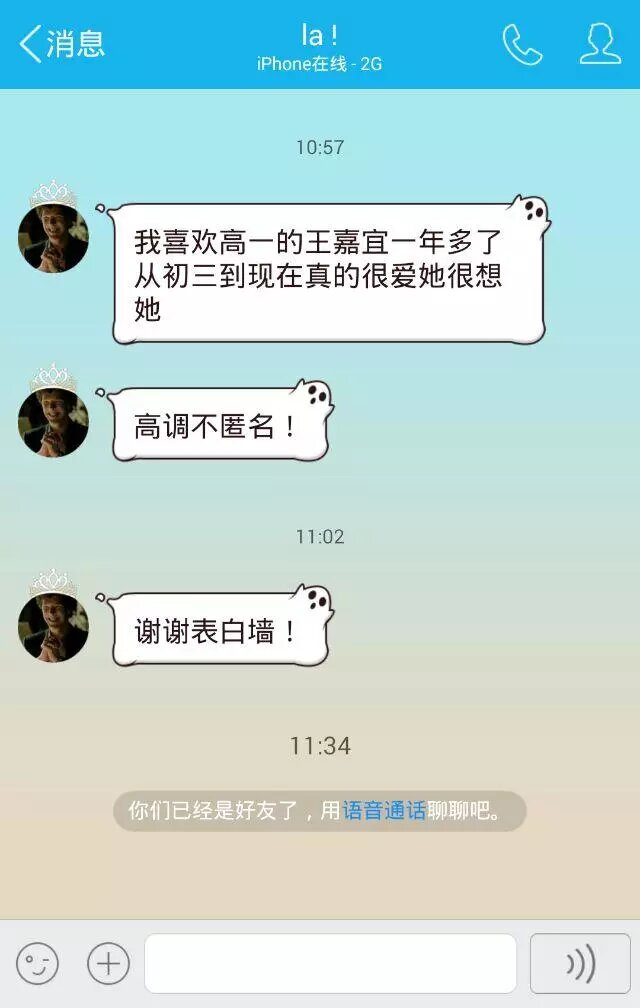Switch to voice message input
The image size is (640, 1008).
[x=580, y=964]
